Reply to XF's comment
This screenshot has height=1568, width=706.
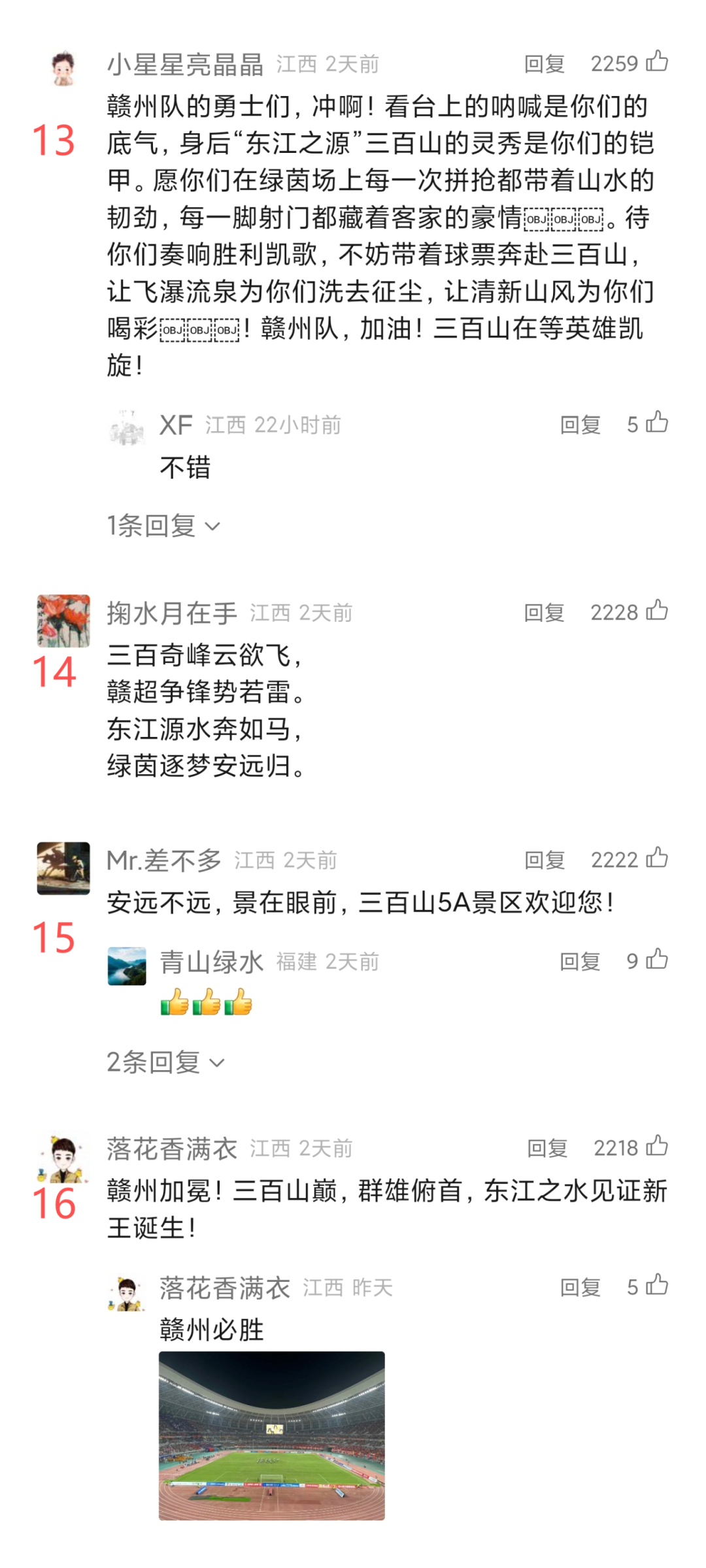point(580,425)
